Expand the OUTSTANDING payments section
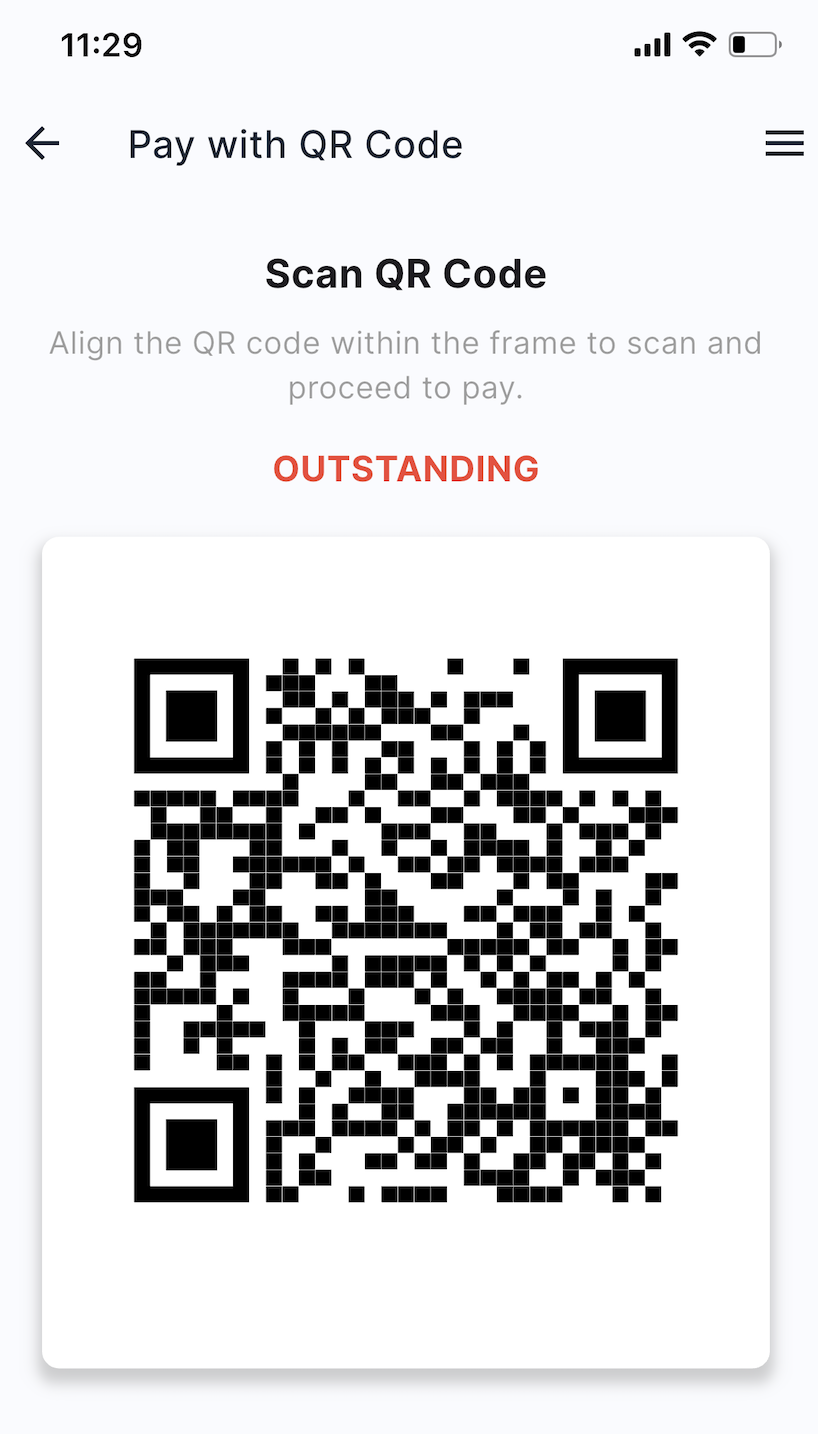Screen dimensions: 818x1434 coord(406,468)
